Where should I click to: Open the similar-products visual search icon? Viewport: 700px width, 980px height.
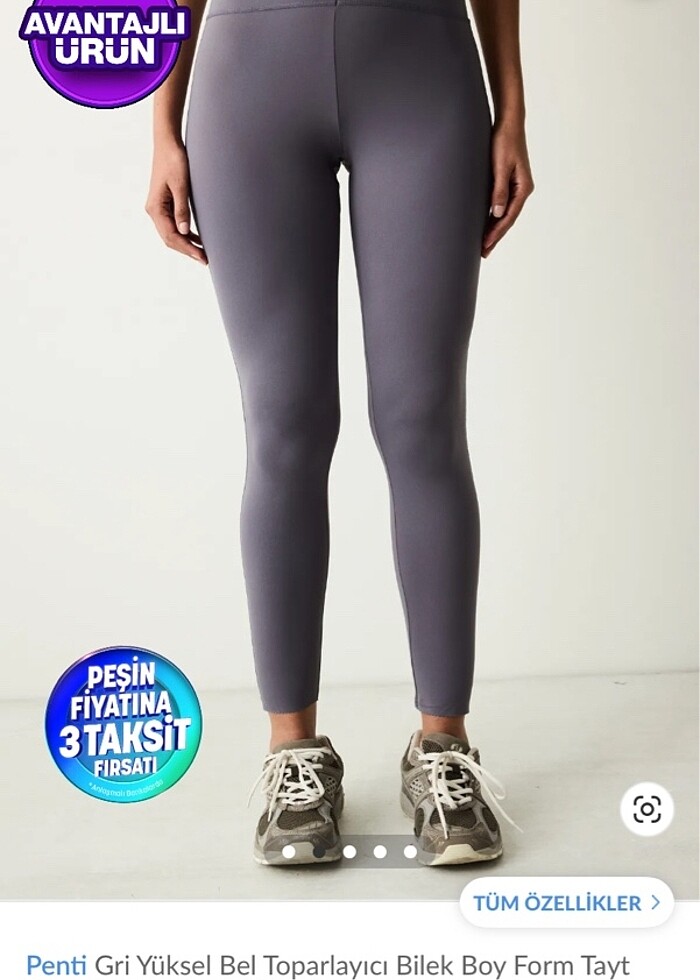pos(646,809)
